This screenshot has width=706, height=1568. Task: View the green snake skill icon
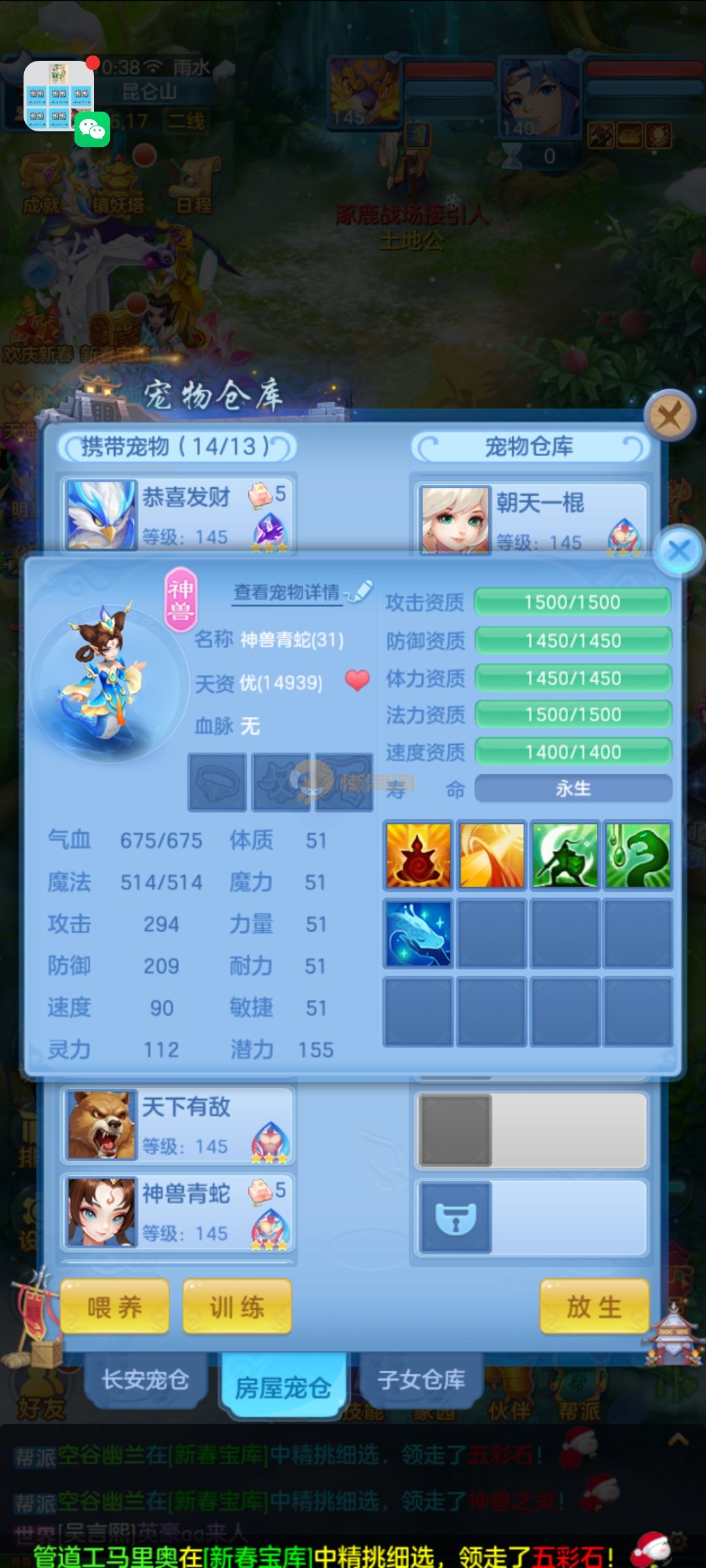(638, 855)
